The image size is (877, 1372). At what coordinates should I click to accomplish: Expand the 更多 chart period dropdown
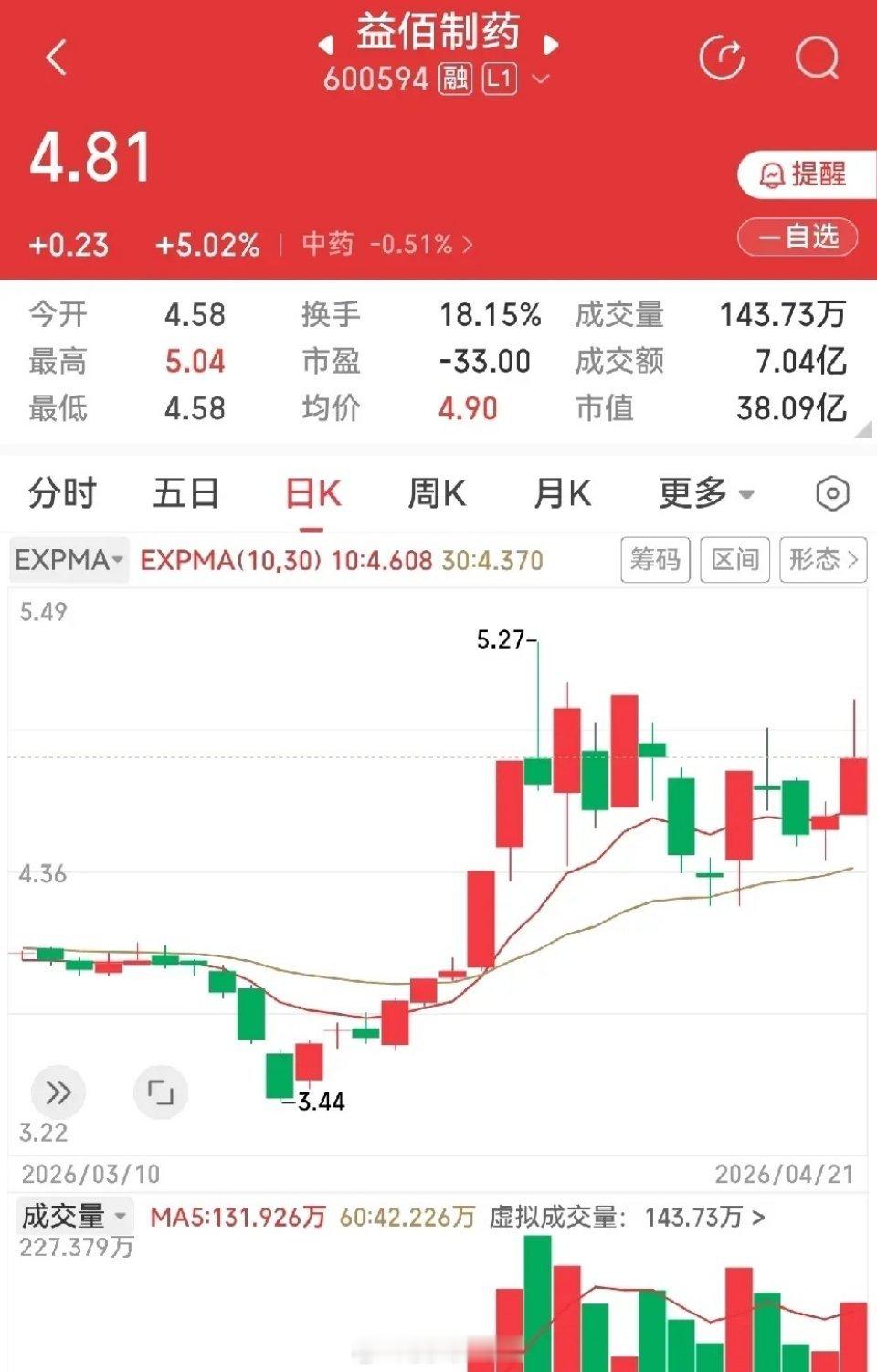pyautogui.click(x=706, y=493)
